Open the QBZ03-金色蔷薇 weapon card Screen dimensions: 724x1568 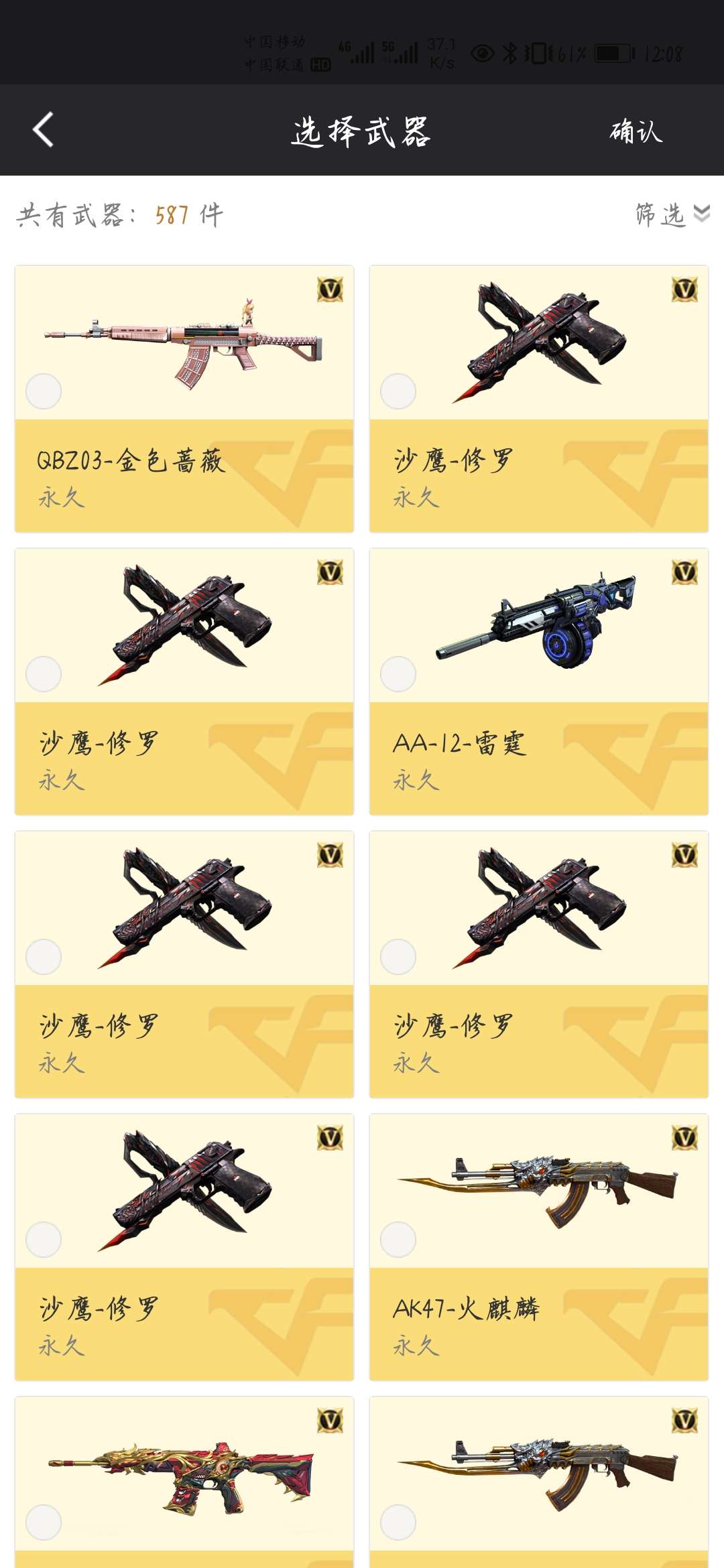click(x=184, y=399)
